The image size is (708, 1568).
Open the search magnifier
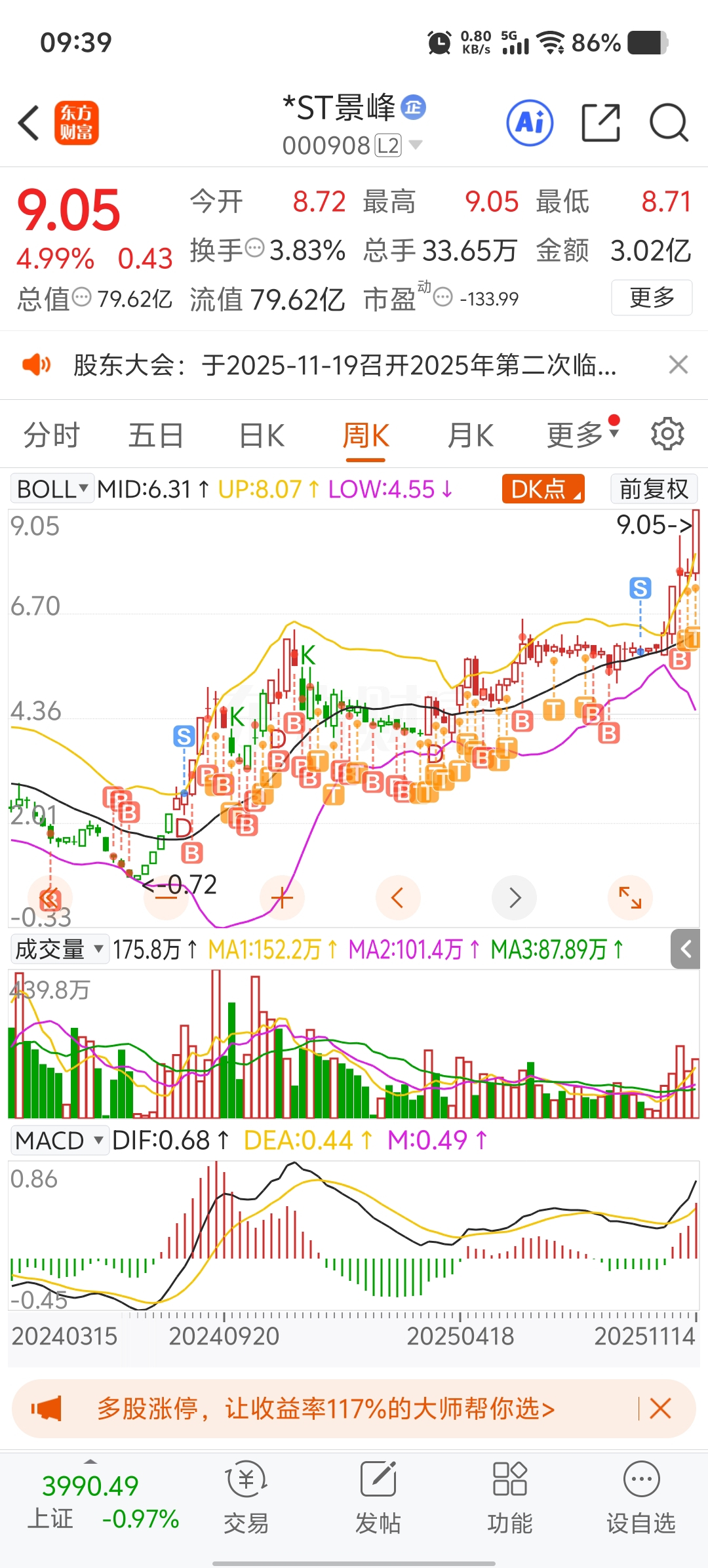pos(669,123)
